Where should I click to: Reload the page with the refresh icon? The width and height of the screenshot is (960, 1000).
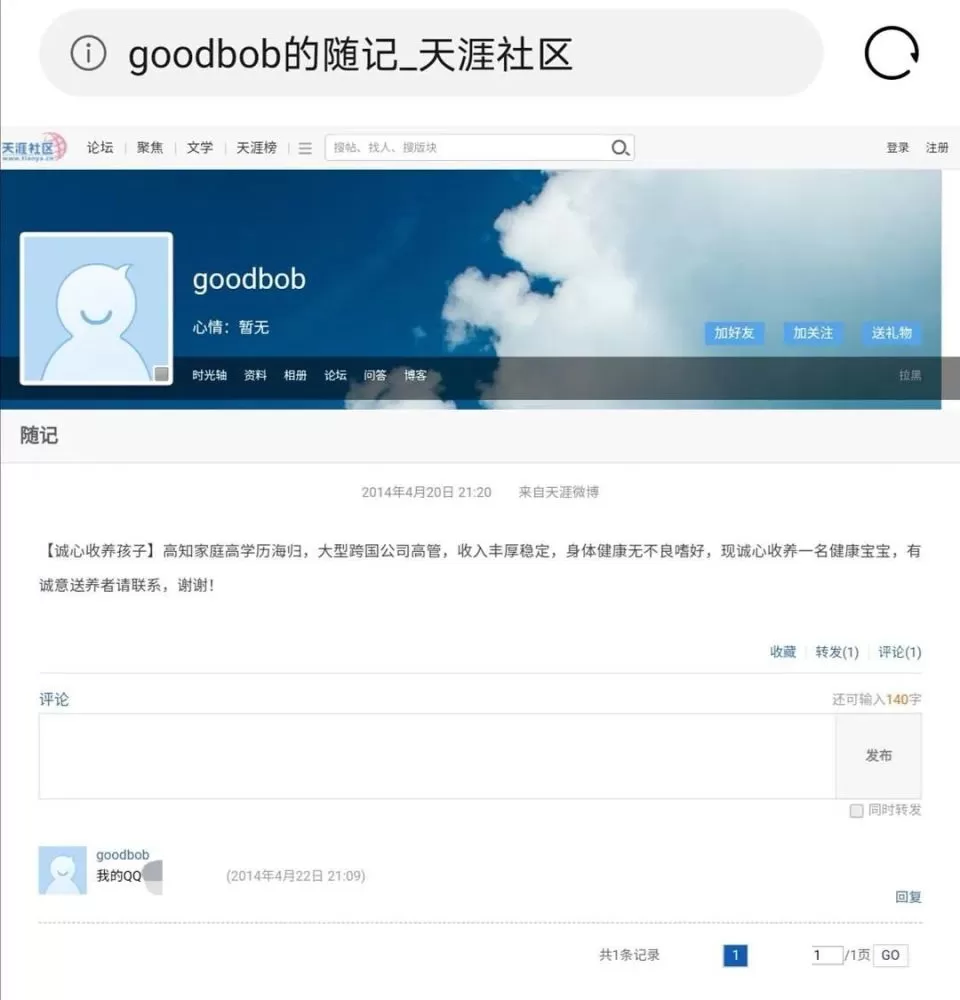click(891, 53)
